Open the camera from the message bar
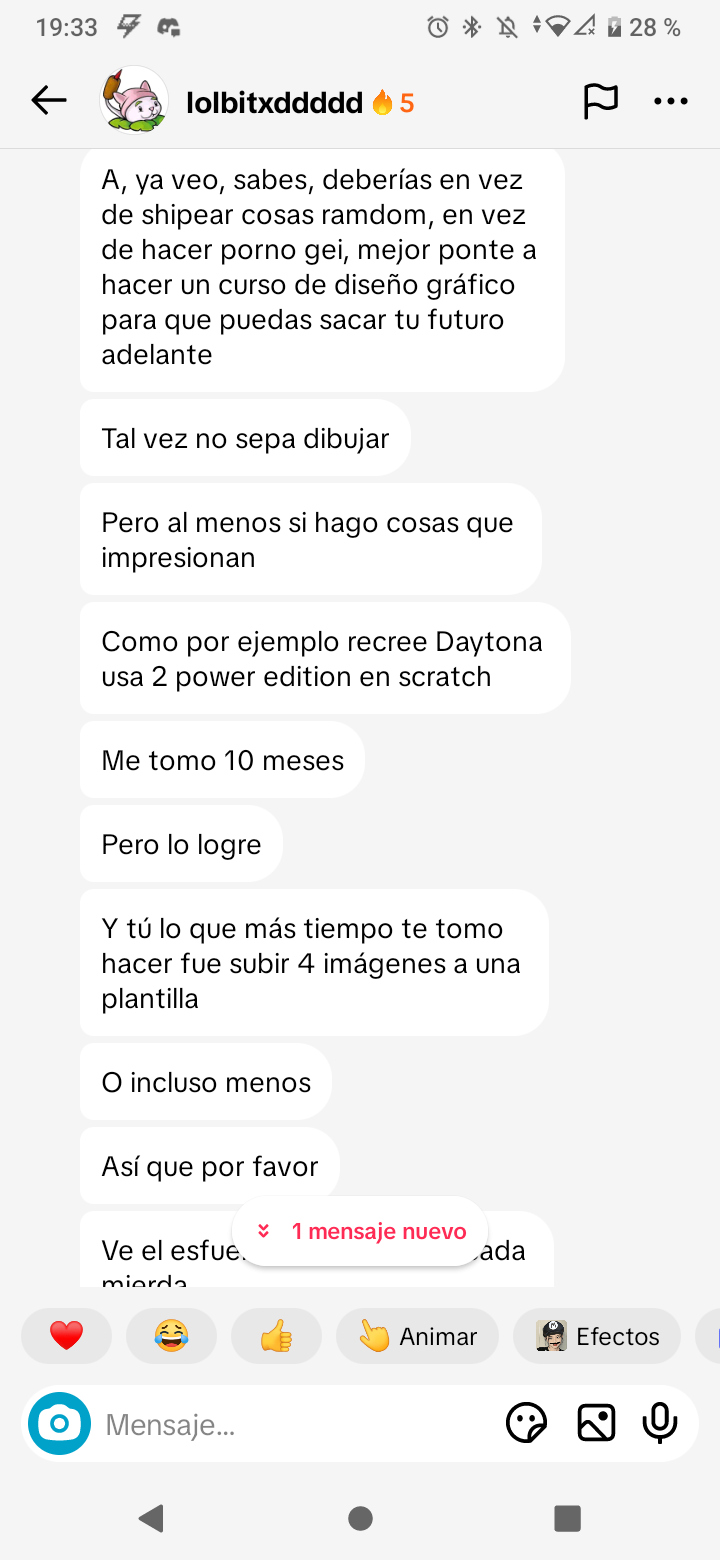Image resolution: width=720 pixels, height=1560 pixels. [59, 1423]
